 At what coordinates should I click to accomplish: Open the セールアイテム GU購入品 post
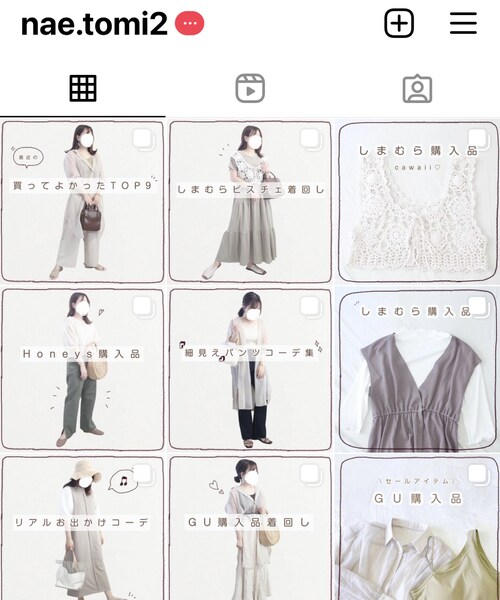(x=417, y=527)
